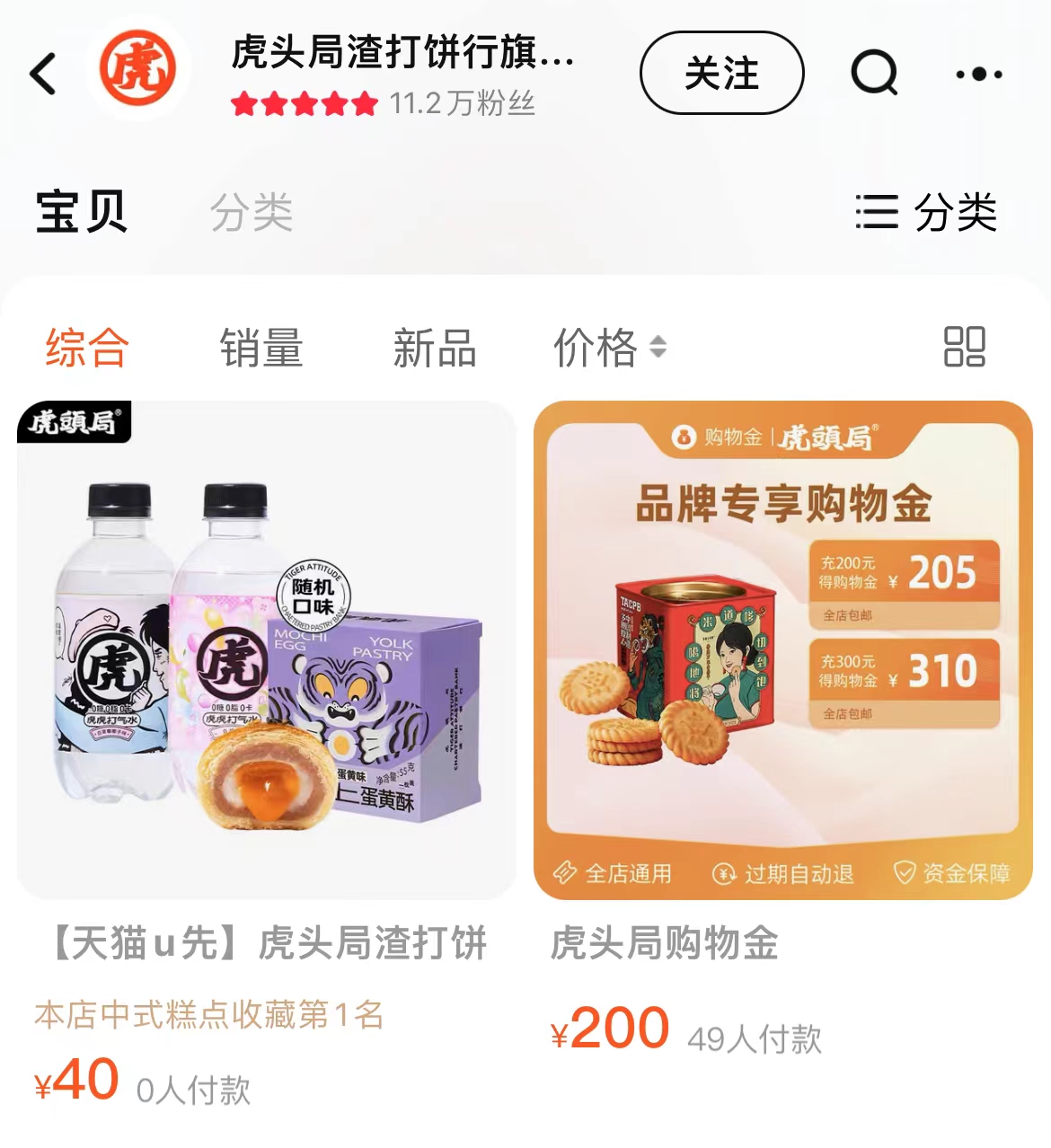
Task: Open the three-dot overflow menu
Action: pyautogui.click(x=978, y=74)
